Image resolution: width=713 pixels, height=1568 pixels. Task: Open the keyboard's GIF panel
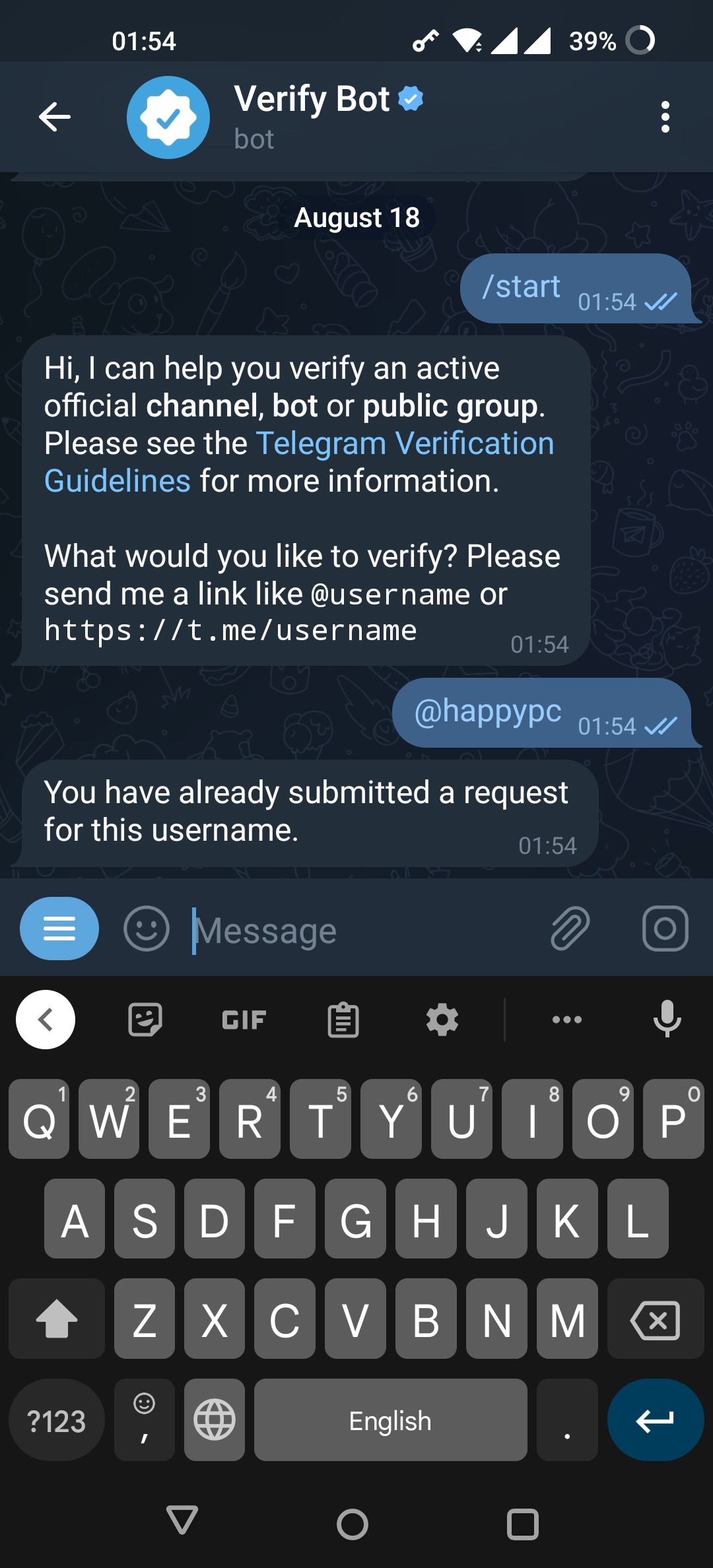244,1020
